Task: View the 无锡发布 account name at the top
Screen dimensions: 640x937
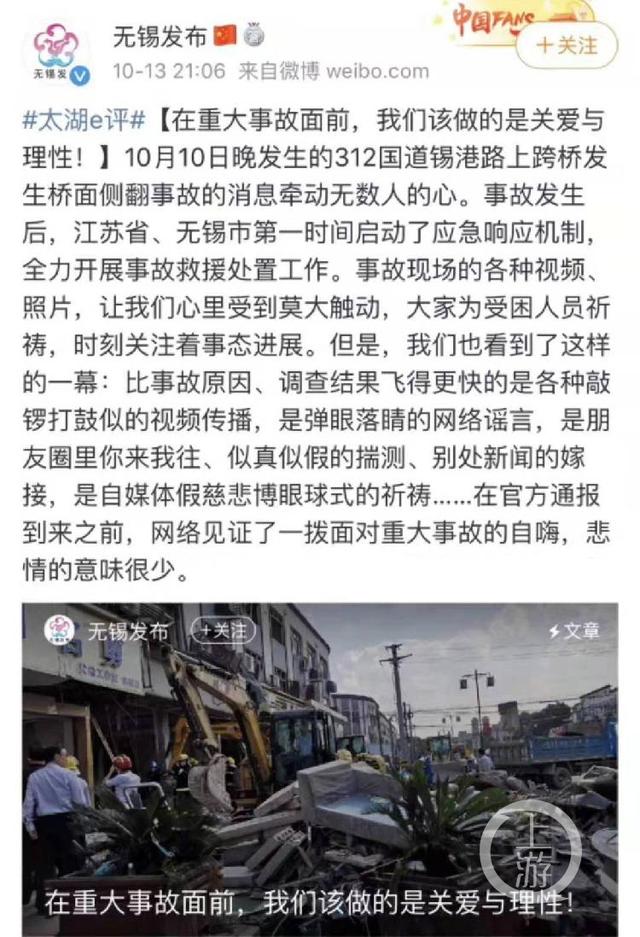Action: click(161, 37)
